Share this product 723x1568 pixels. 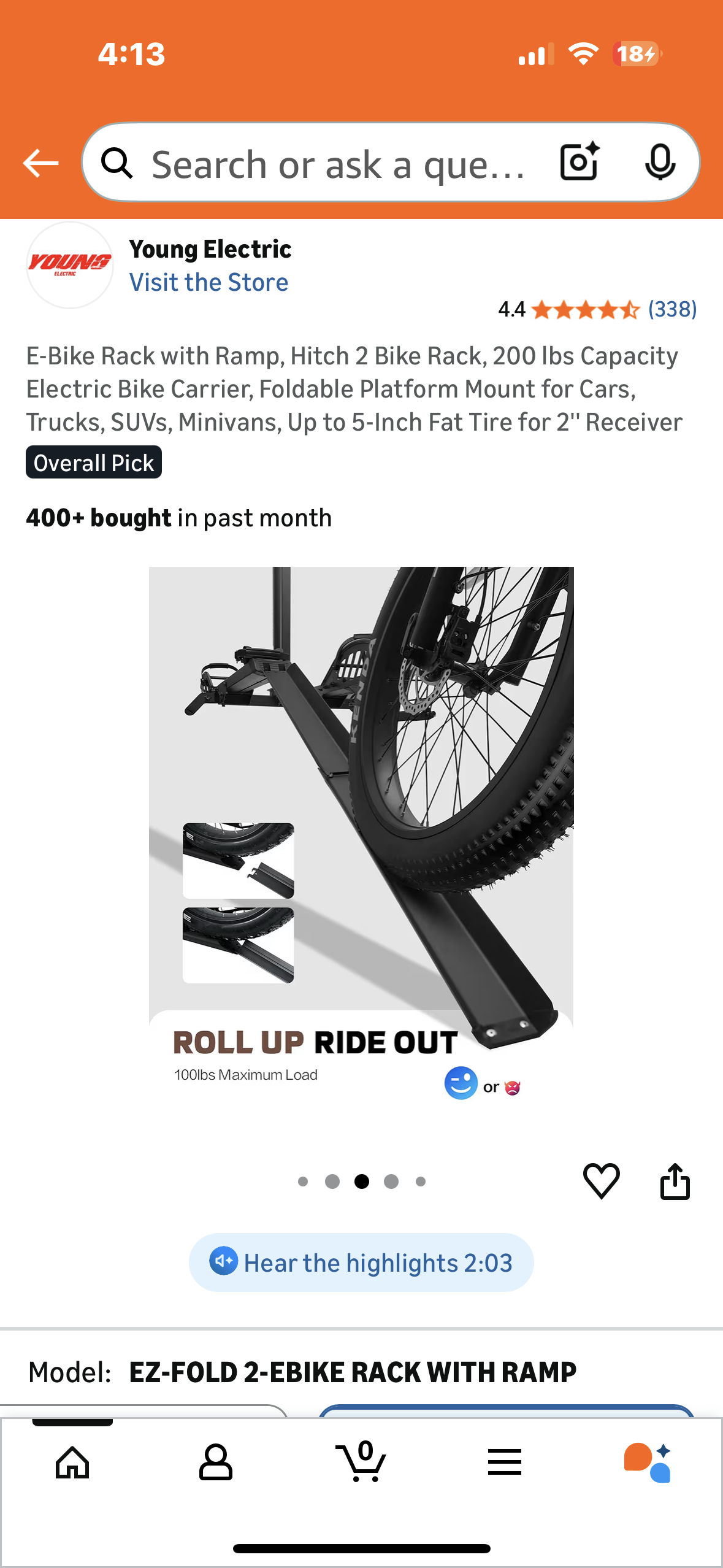click(675, 1180)
